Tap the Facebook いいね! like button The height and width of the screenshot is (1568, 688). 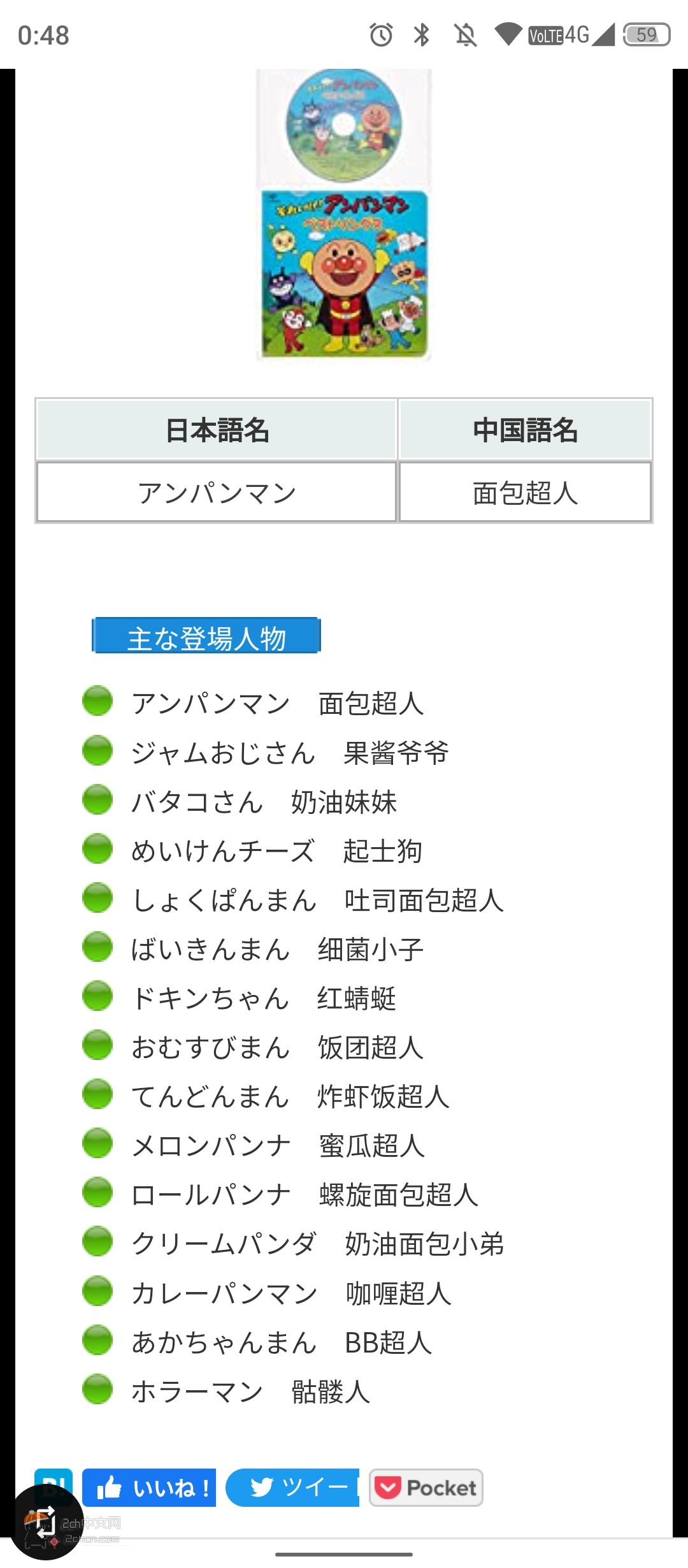click(x=149, y=1488)
